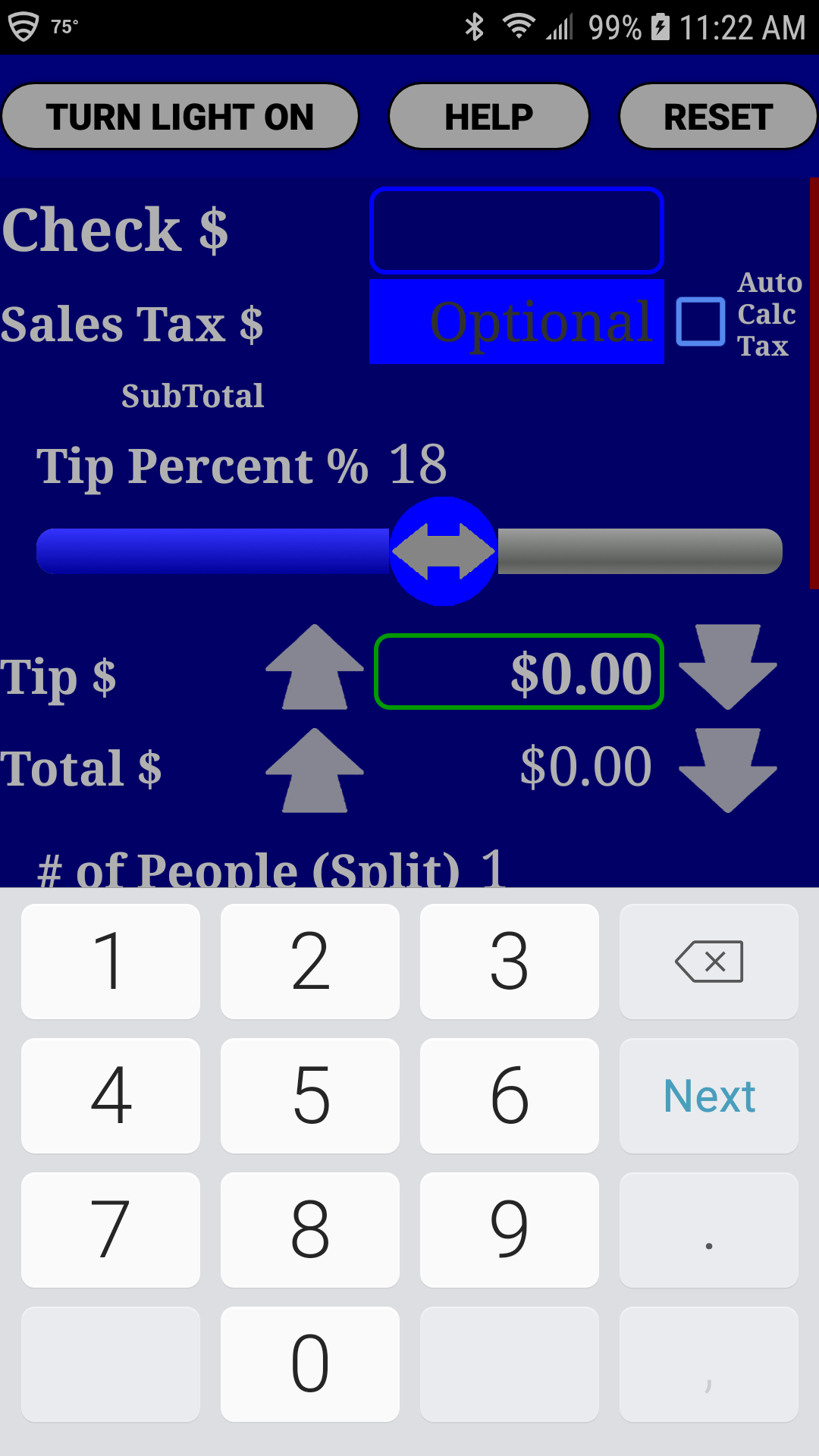The width and height of the screenshot is (819, 1456).
Task: Tap the TURN LIGHT ON button
Action: point(180,117)
